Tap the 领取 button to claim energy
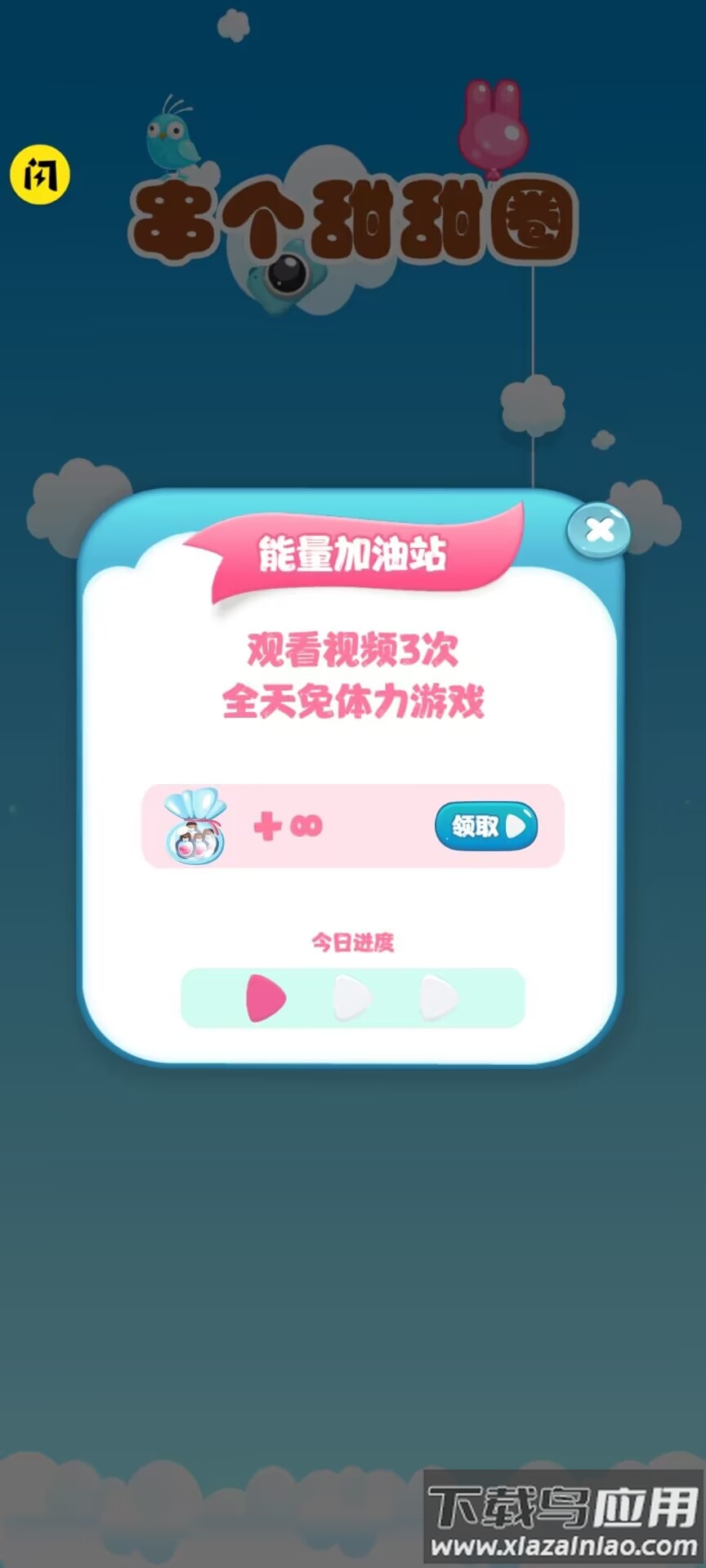Screen dimensions: 706x1568 (x=486, y=826)
